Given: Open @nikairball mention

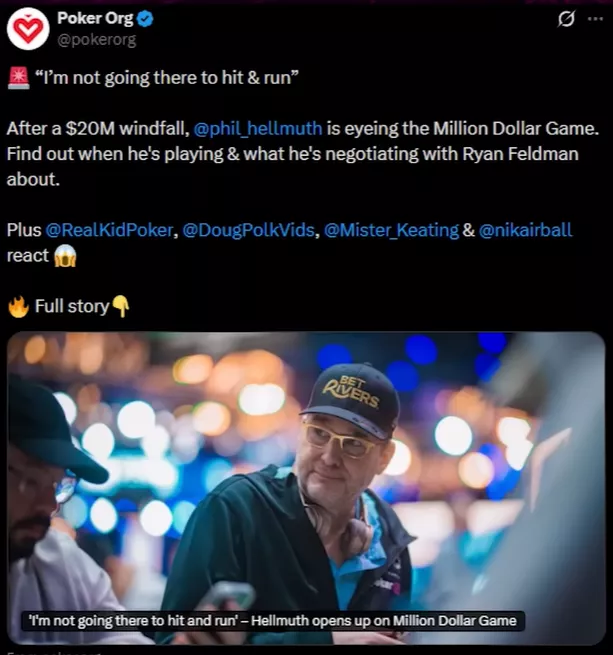Looking at the screenshot, I should [x=525, y=230].
